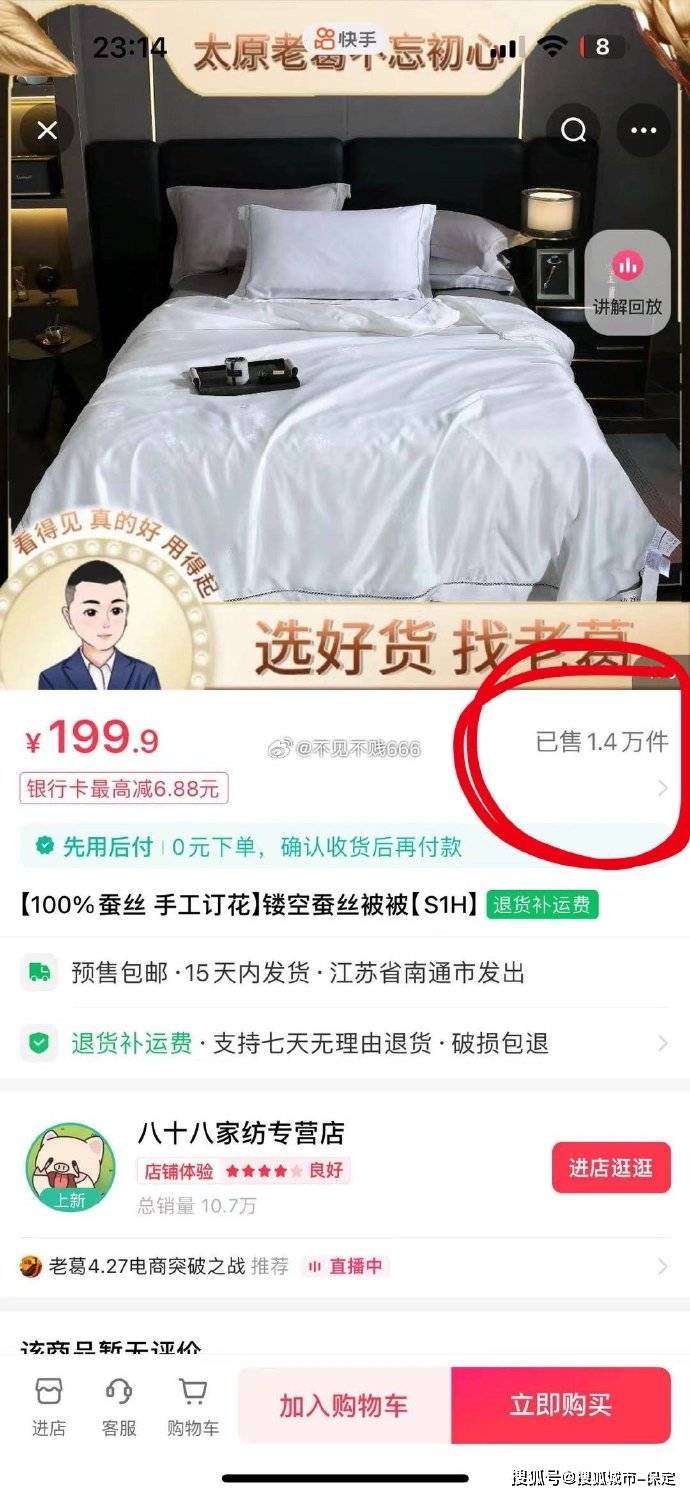Go to the 进店 shop icon
This screenshot has height=1495, width=690.
click(48, 1406)
